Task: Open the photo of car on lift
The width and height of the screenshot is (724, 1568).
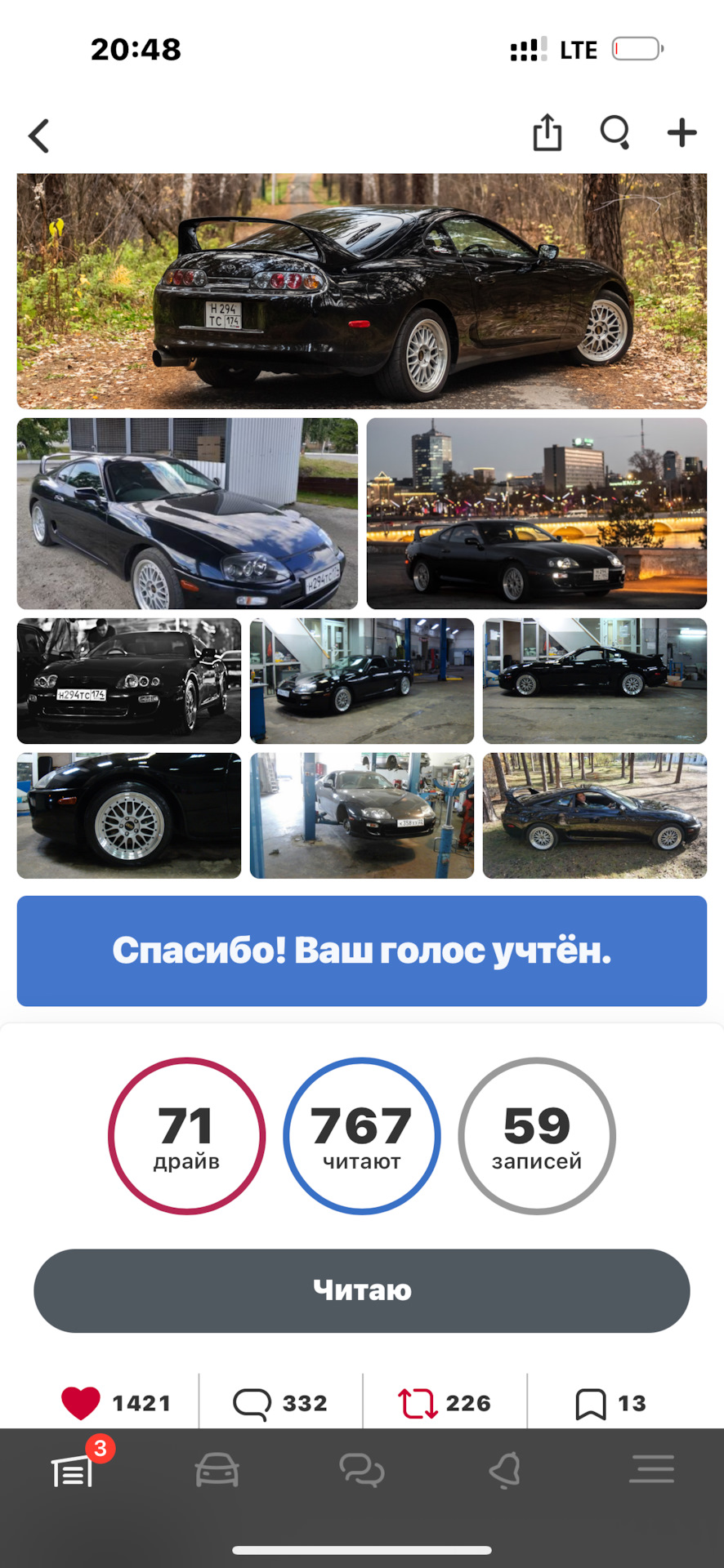Action: click(361, 815)
